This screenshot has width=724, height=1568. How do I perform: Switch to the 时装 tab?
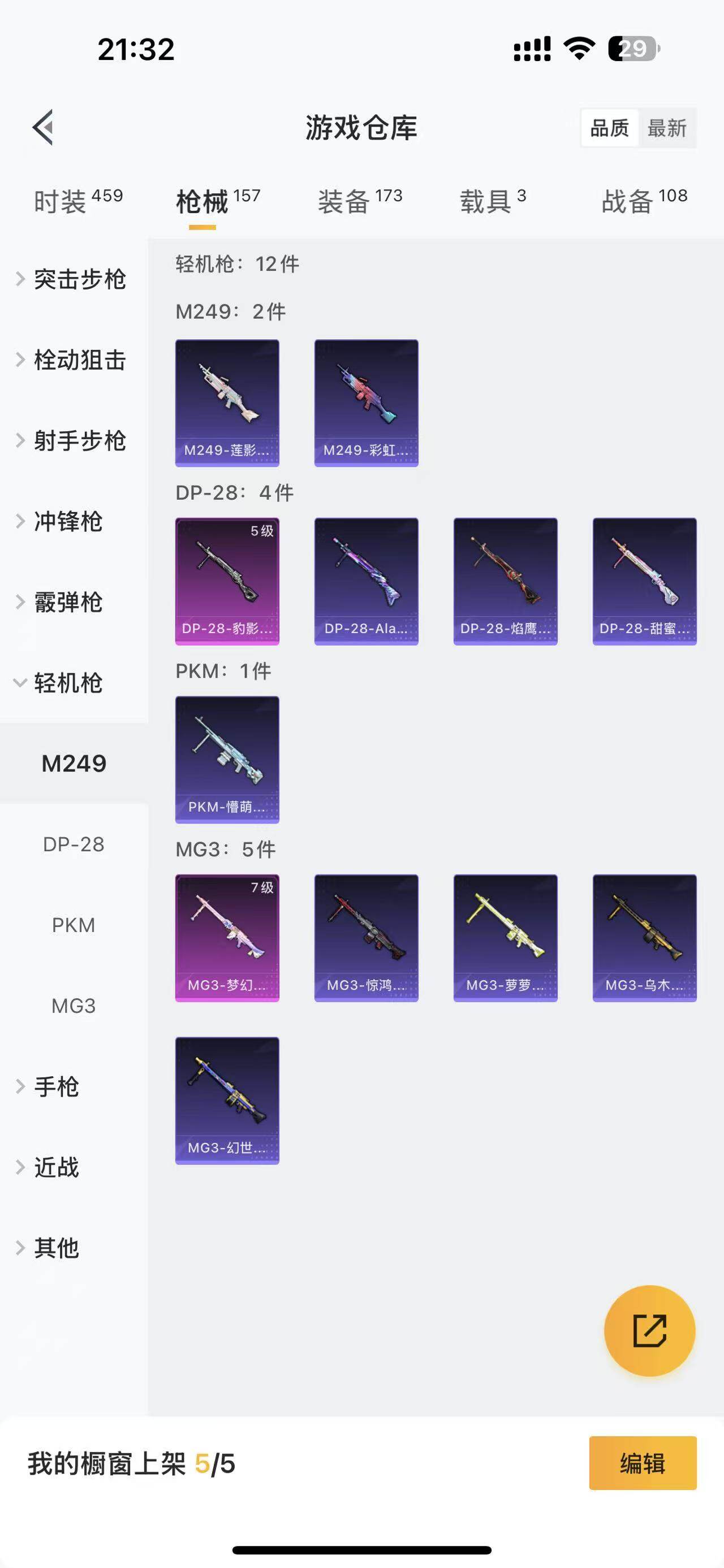click(78, 201)
